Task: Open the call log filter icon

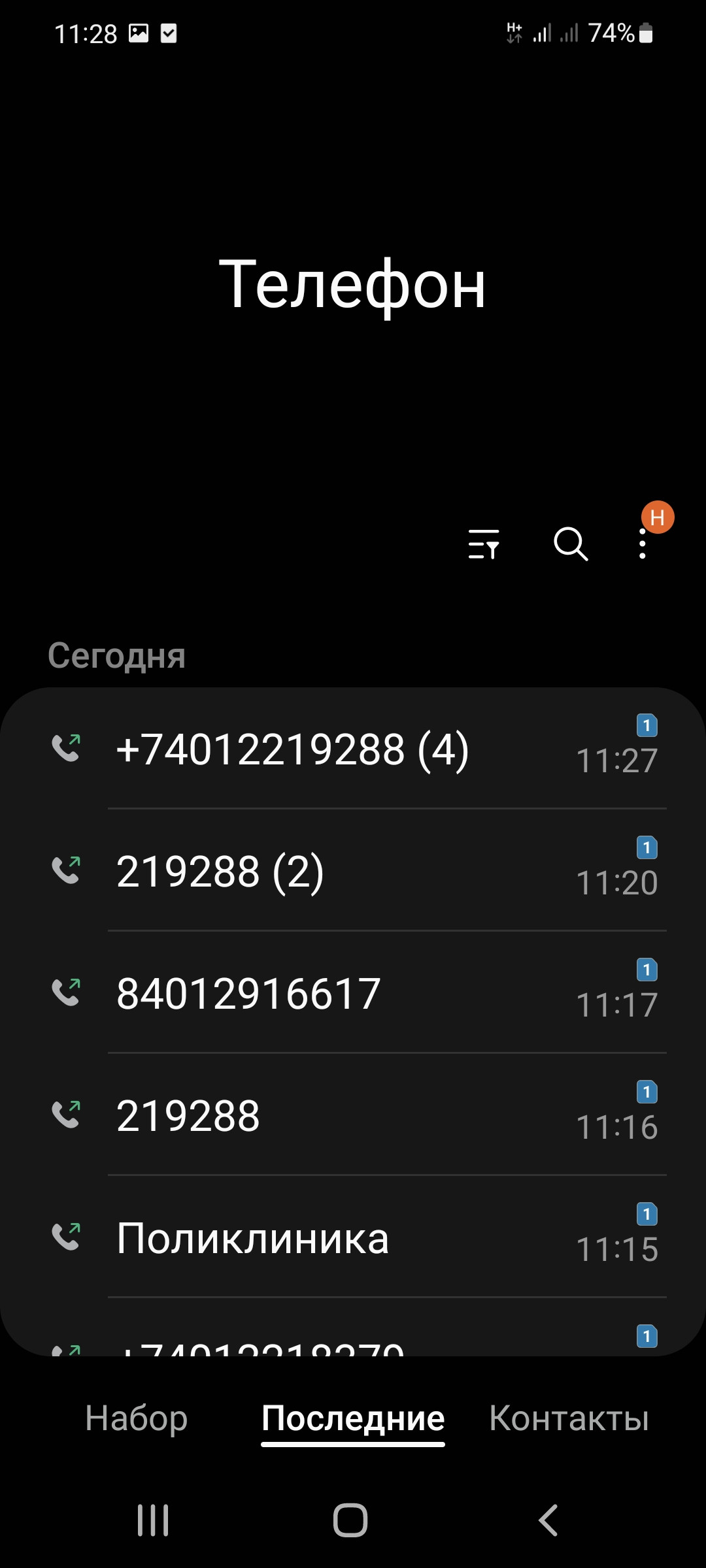Action: click(484, 544)
